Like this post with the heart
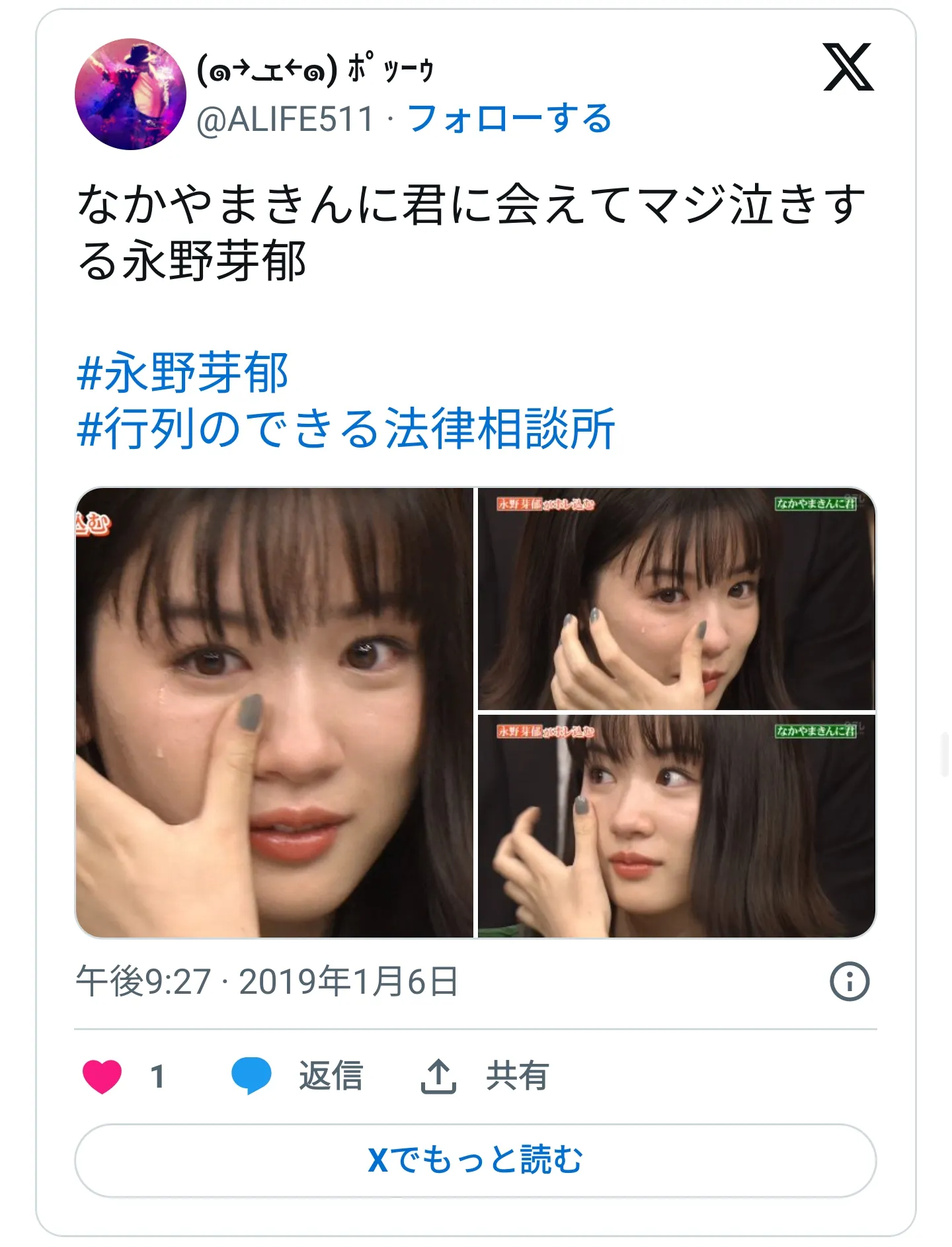Screen dimensions: 952x1247 pos(102,1076)
